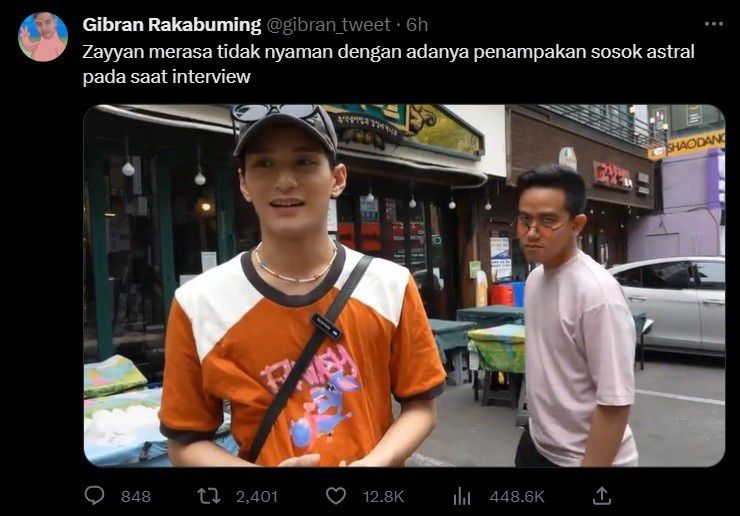Share the tweet via upload icon
Image resolution: width=740 pixels, height=516 pixels.
601,496
